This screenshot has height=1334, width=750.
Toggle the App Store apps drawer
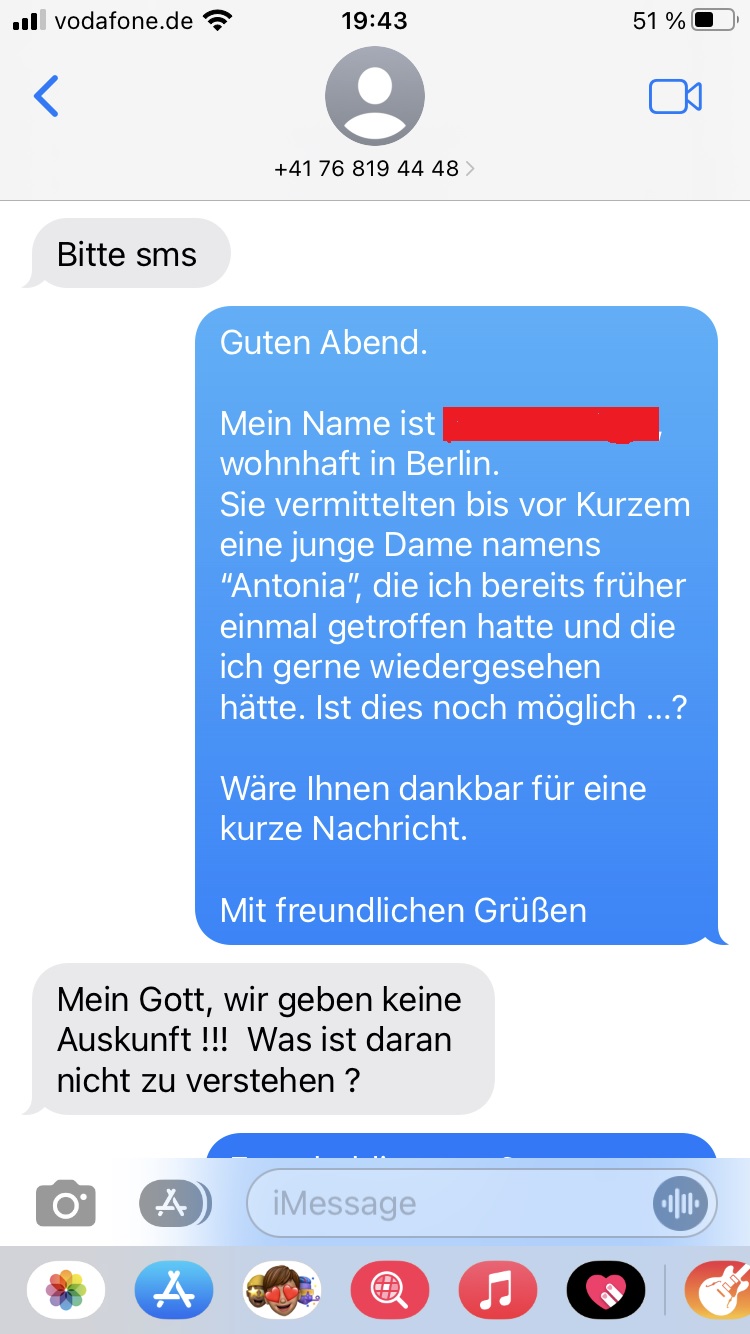[174, 1203]
